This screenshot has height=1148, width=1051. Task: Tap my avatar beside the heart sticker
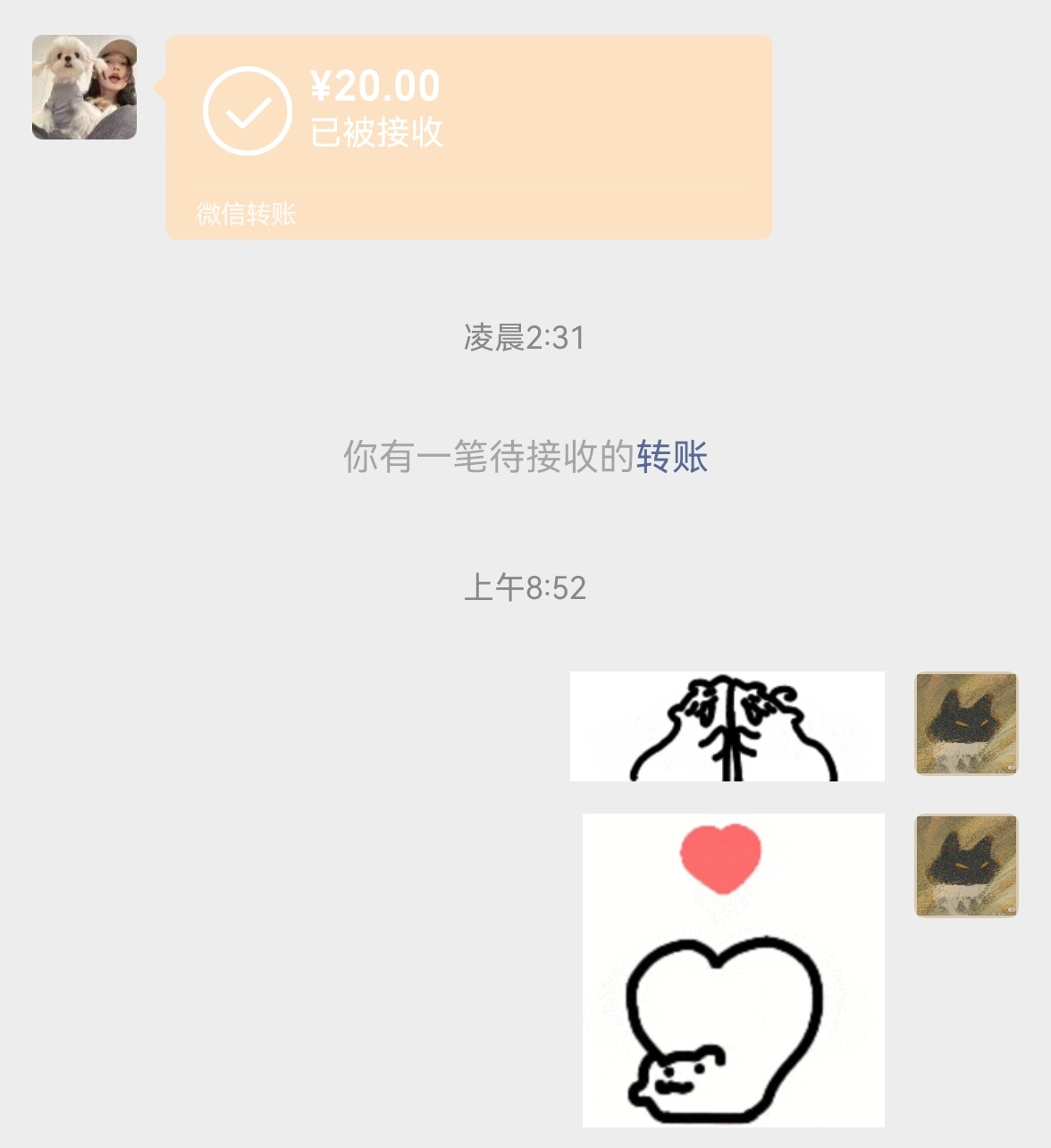tap(966, 865)
